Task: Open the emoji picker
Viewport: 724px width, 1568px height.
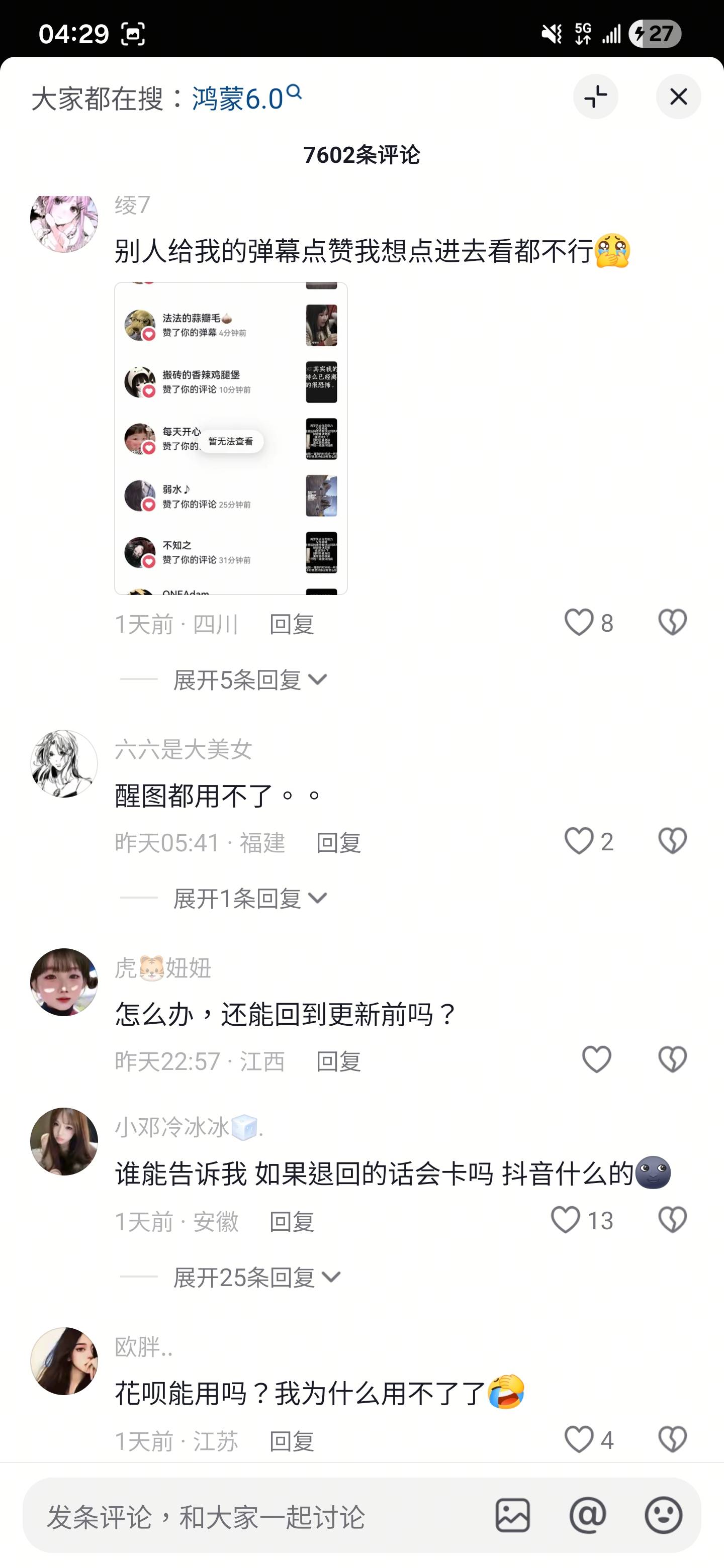Action: click(663, 1515)
